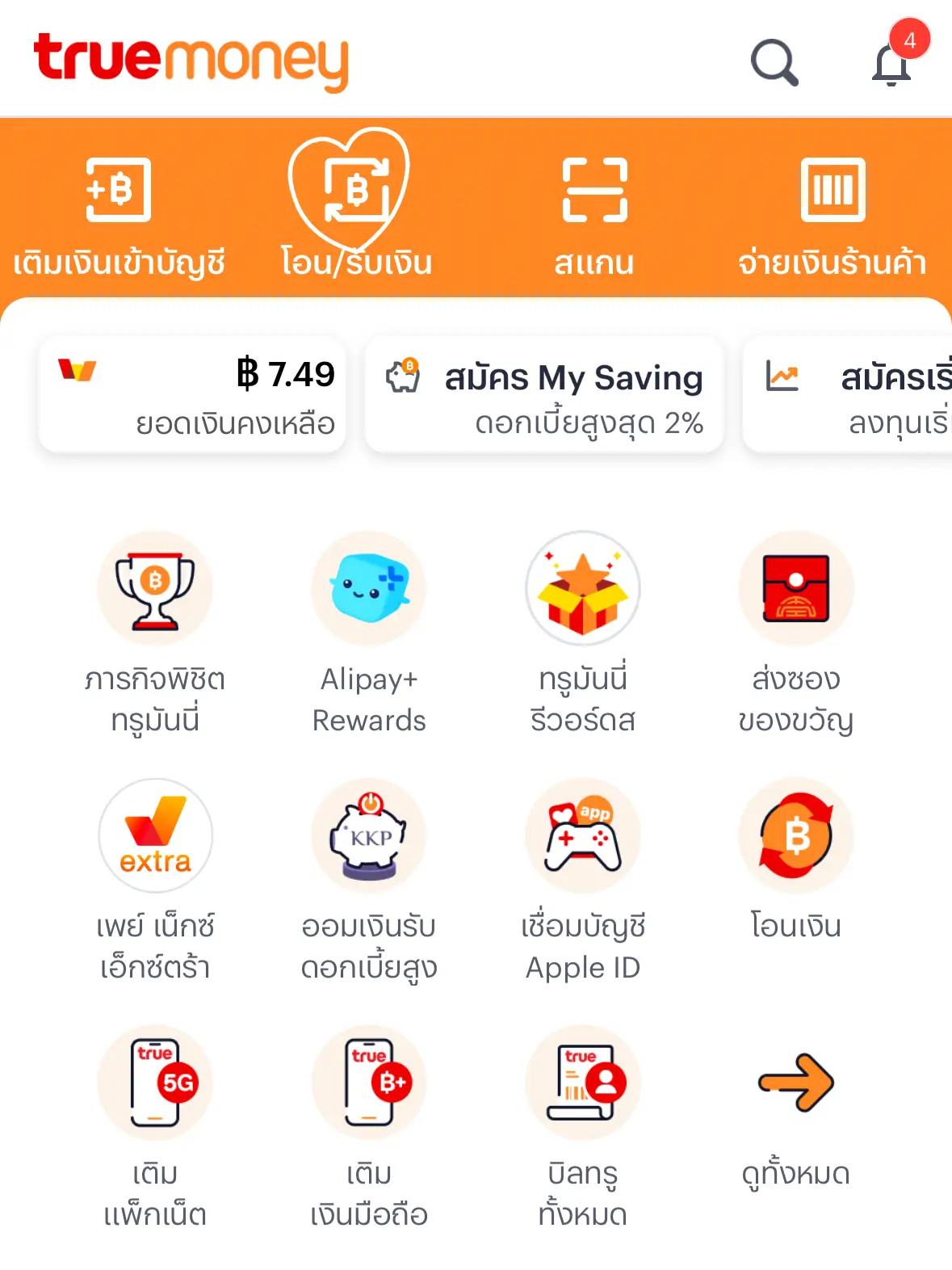Open notifications bell with badge 4
952x1270 pixels.
(x=891, y=65)
